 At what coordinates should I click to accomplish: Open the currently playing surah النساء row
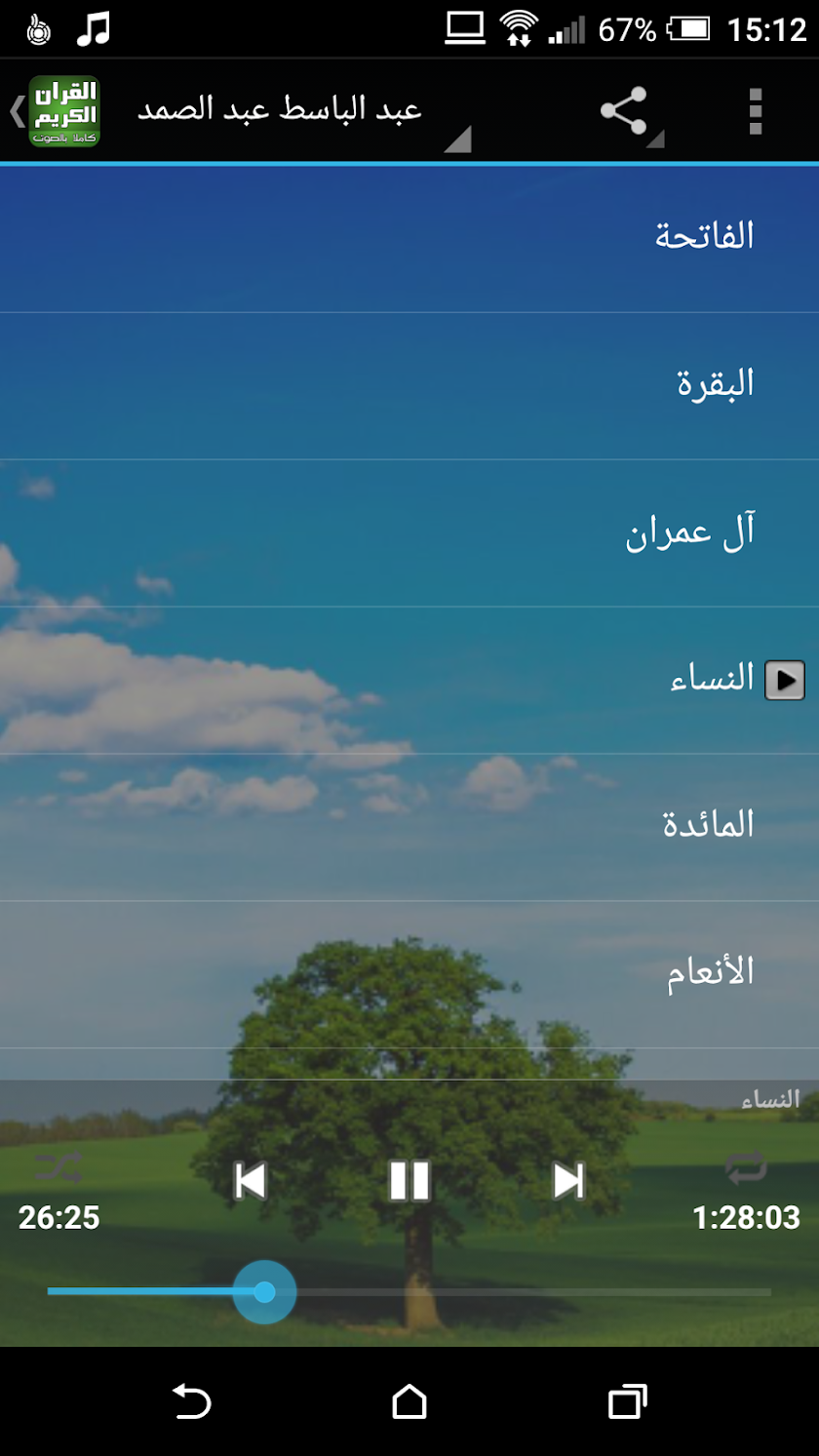click(409, 681)
